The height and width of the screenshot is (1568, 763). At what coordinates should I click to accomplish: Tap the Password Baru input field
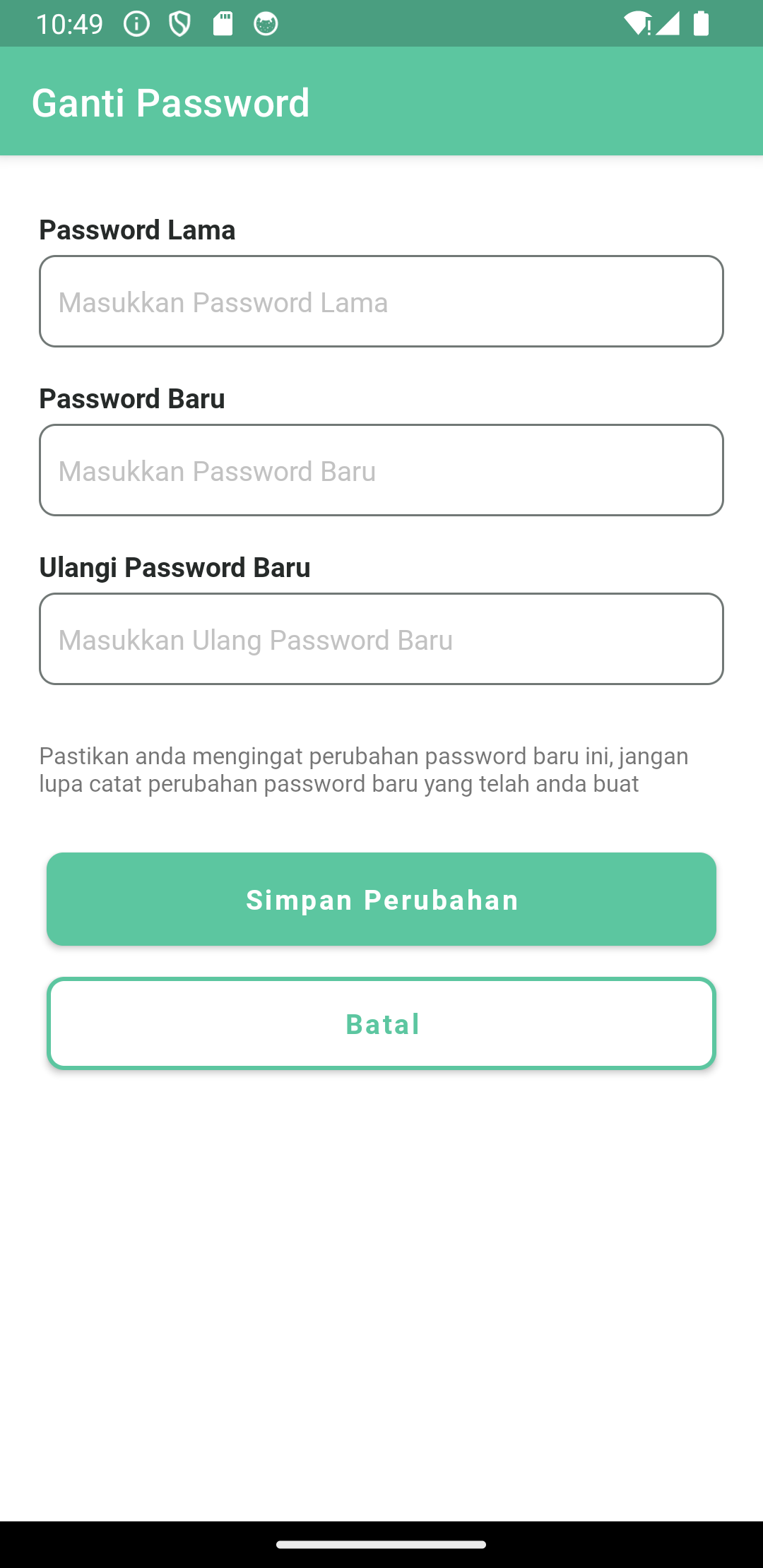[381, 470]
